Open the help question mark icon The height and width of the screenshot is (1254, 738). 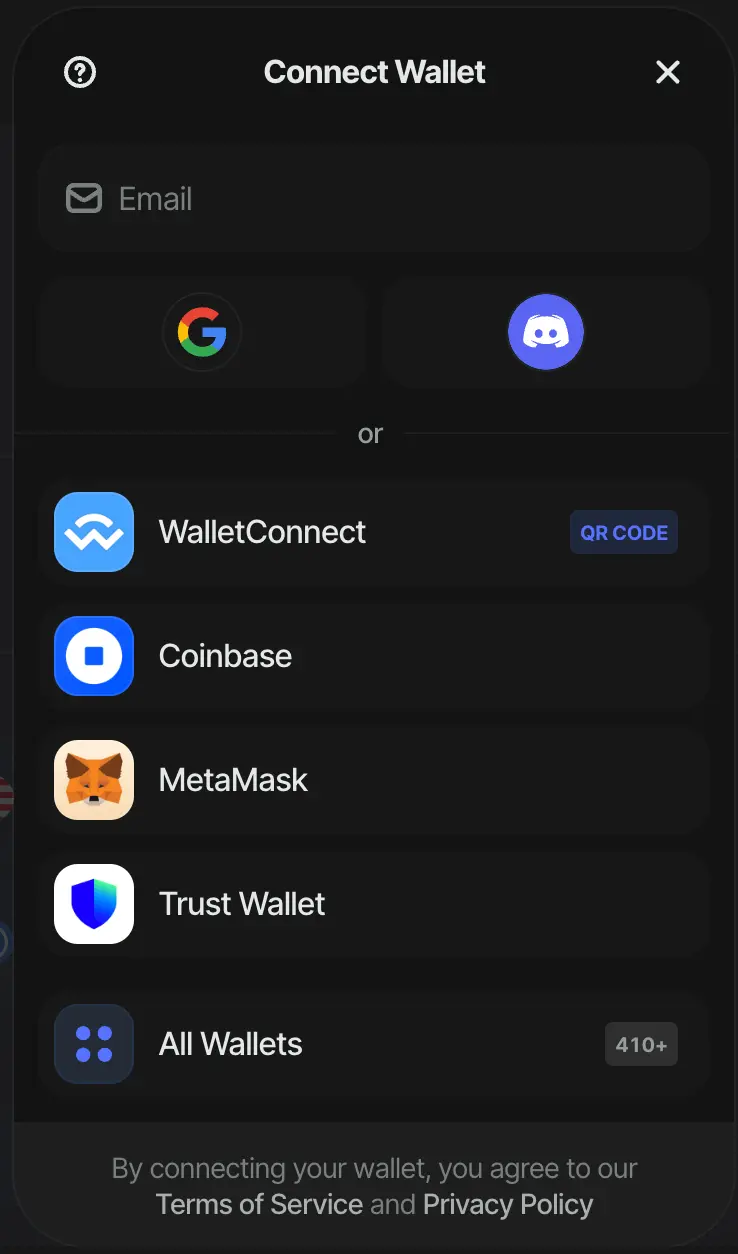pyautogui.click(x=80, y=72)
